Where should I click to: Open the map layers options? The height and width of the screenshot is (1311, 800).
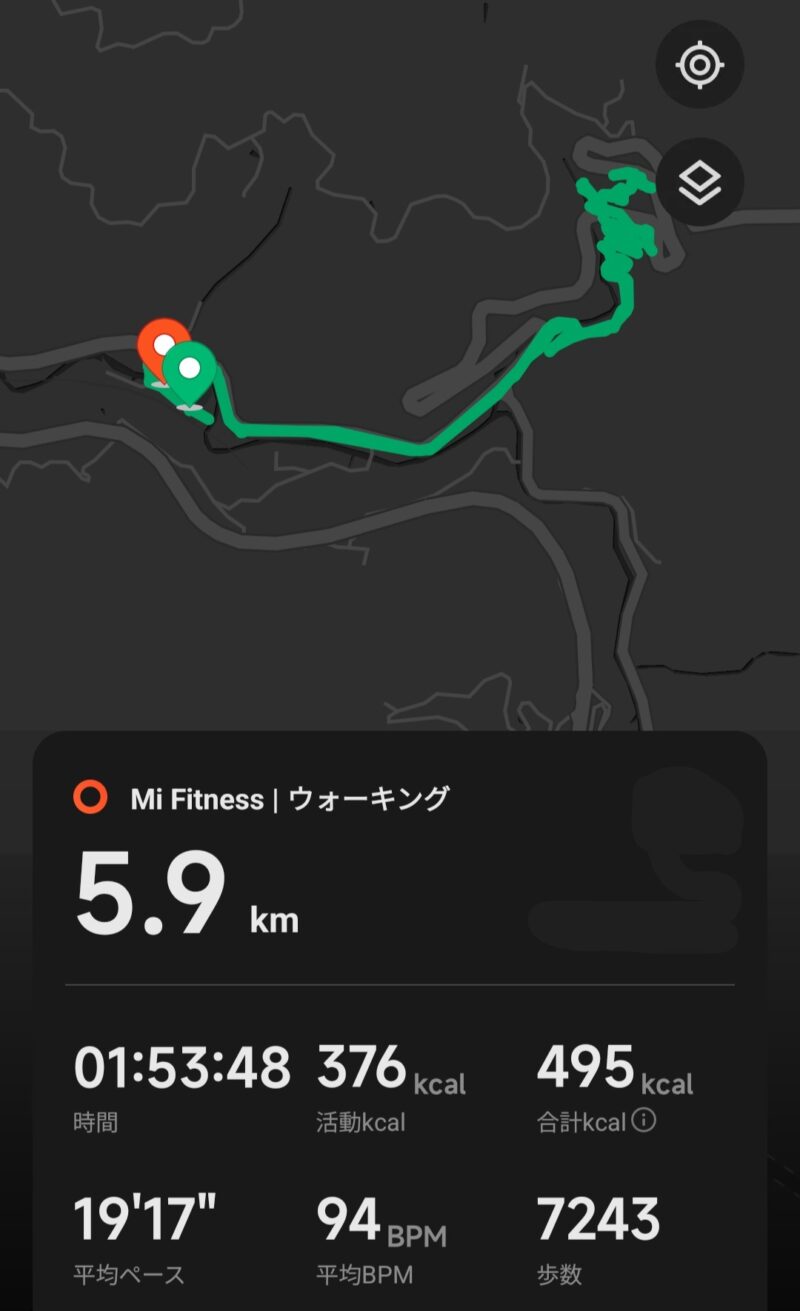pos(699,183)
